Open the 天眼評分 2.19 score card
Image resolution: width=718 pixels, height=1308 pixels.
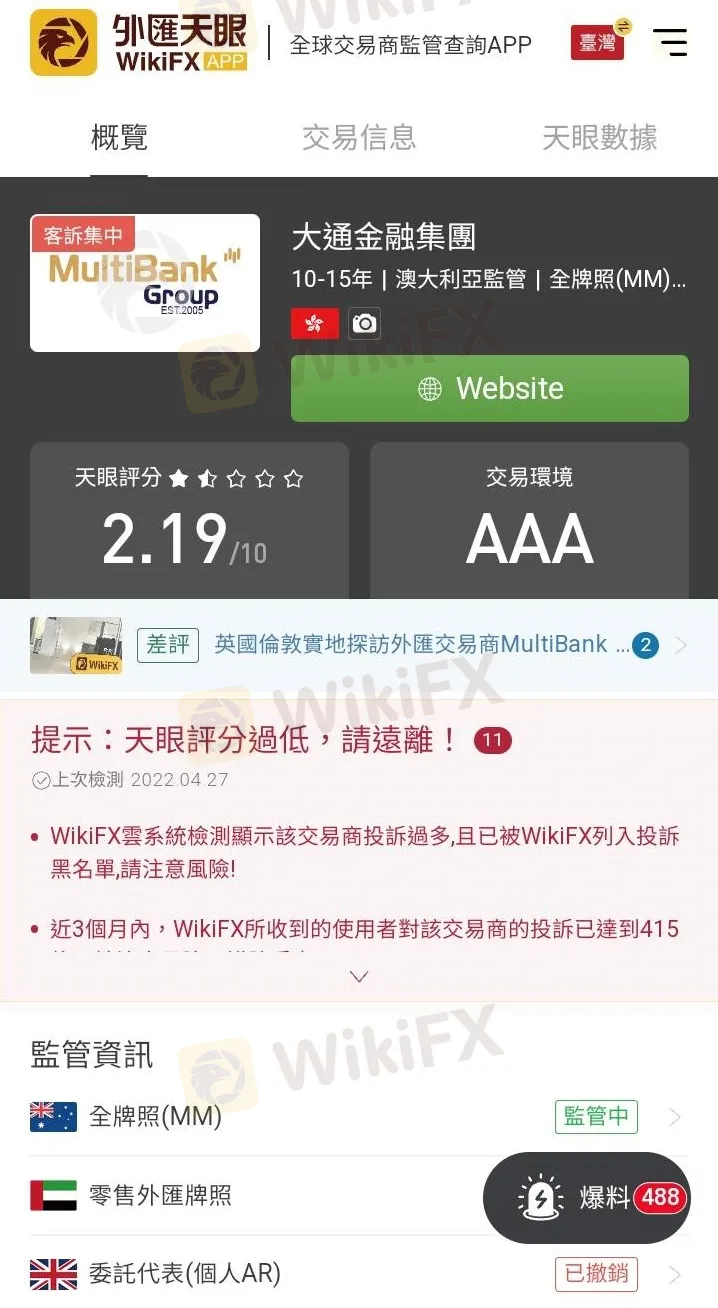(x=189, y=520)
